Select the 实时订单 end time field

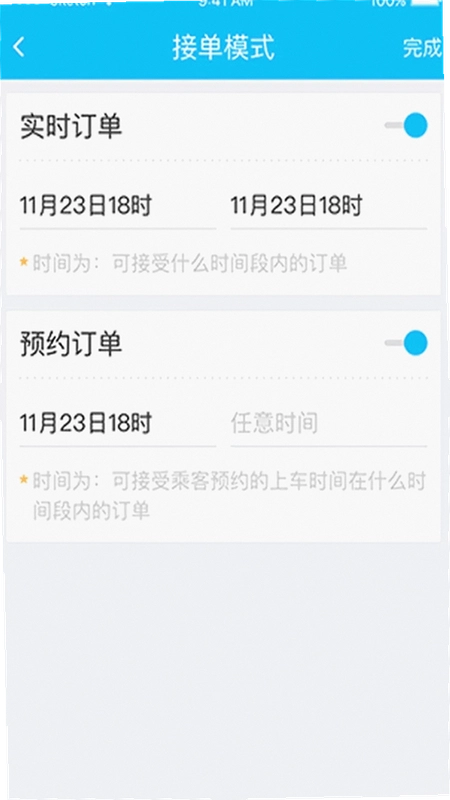[329, 207]
